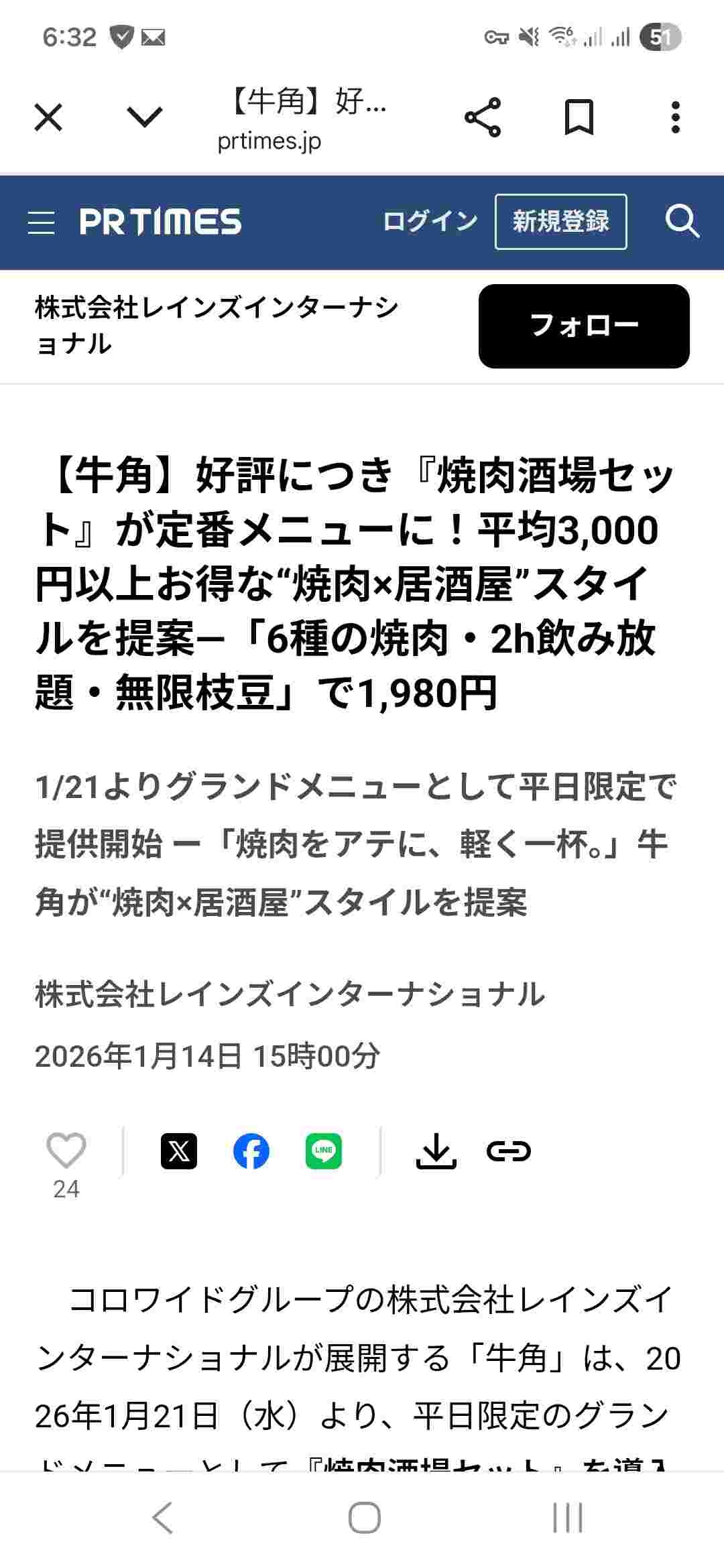Share the article on Facebook
Viewport: 724px width, 1568px height.
pyautogui.click(x=251, y=1151)
